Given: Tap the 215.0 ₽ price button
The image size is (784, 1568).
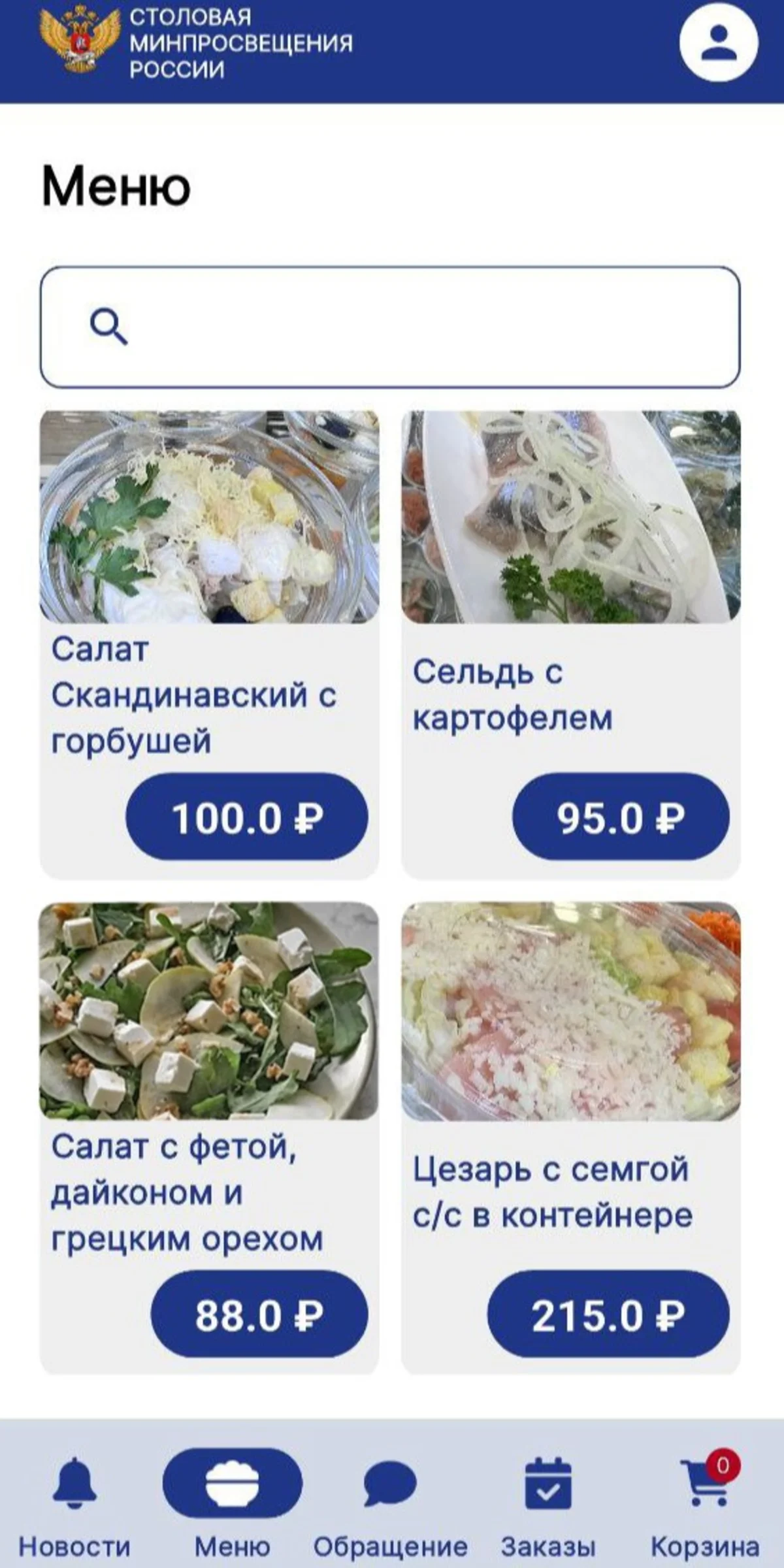Looking at the screenshot, I should [608, 1315].
